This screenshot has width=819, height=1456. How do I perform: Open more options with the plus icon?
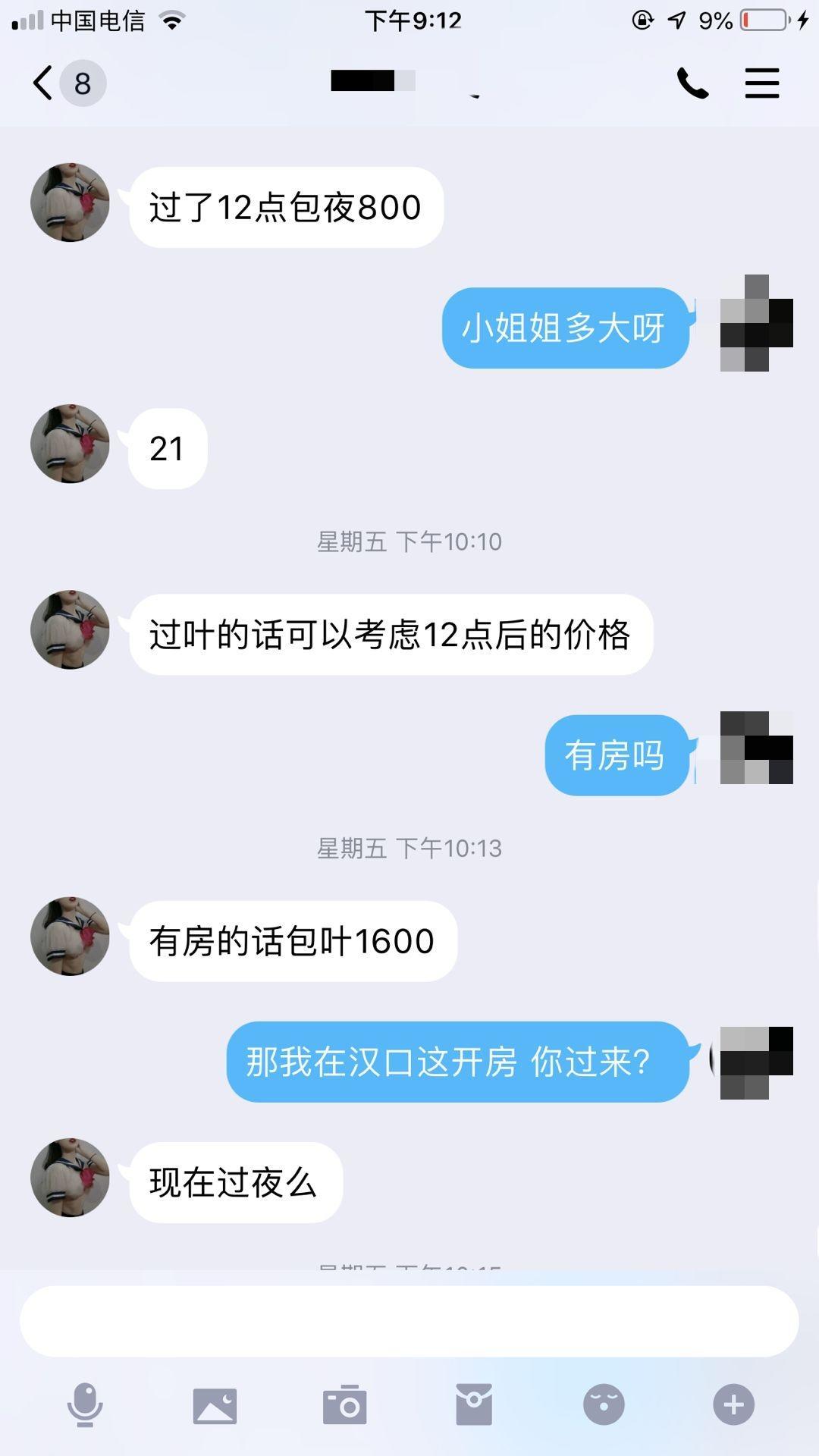[733, 1404]
